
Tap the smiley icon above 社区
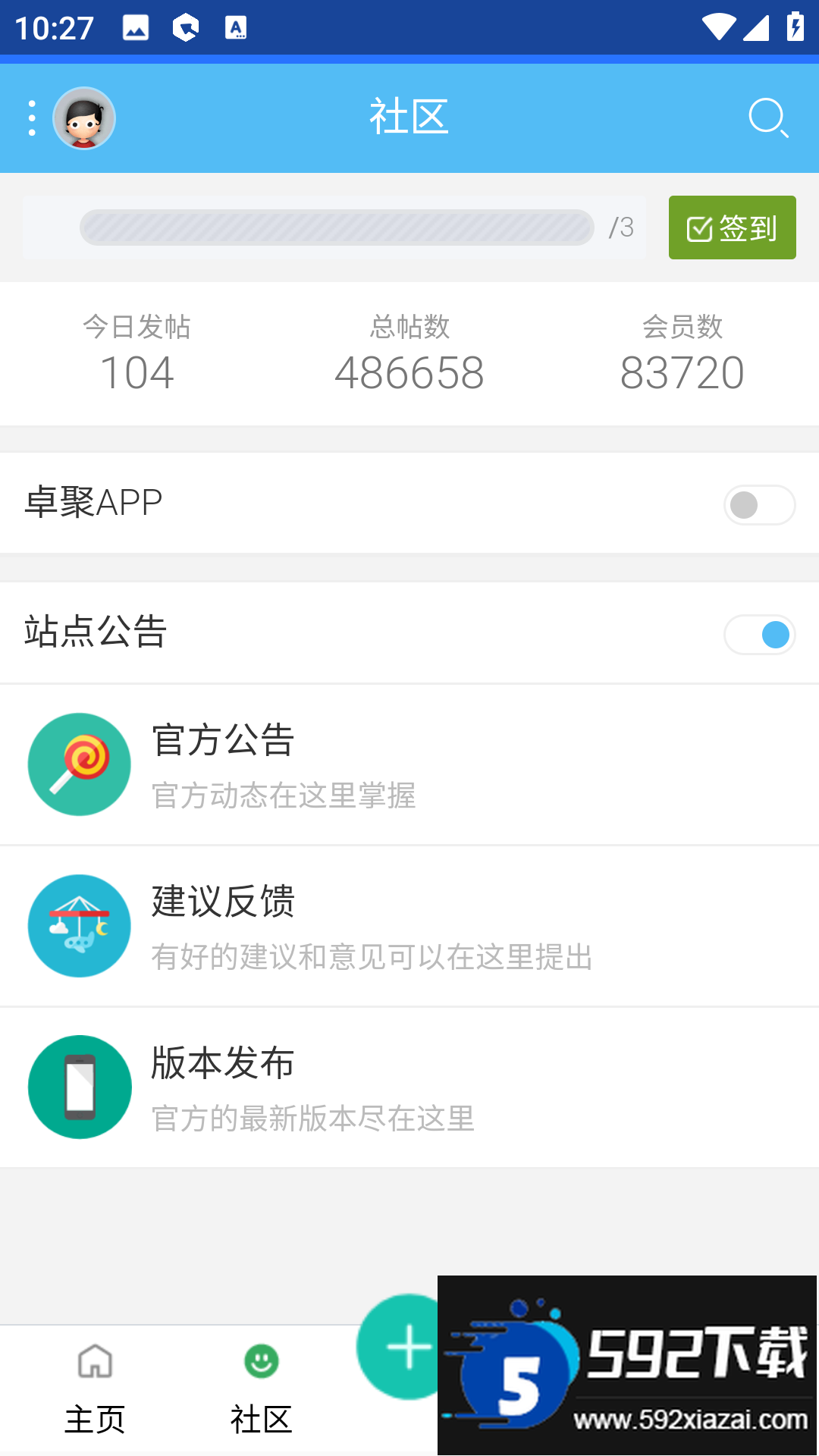[262, 1361]
